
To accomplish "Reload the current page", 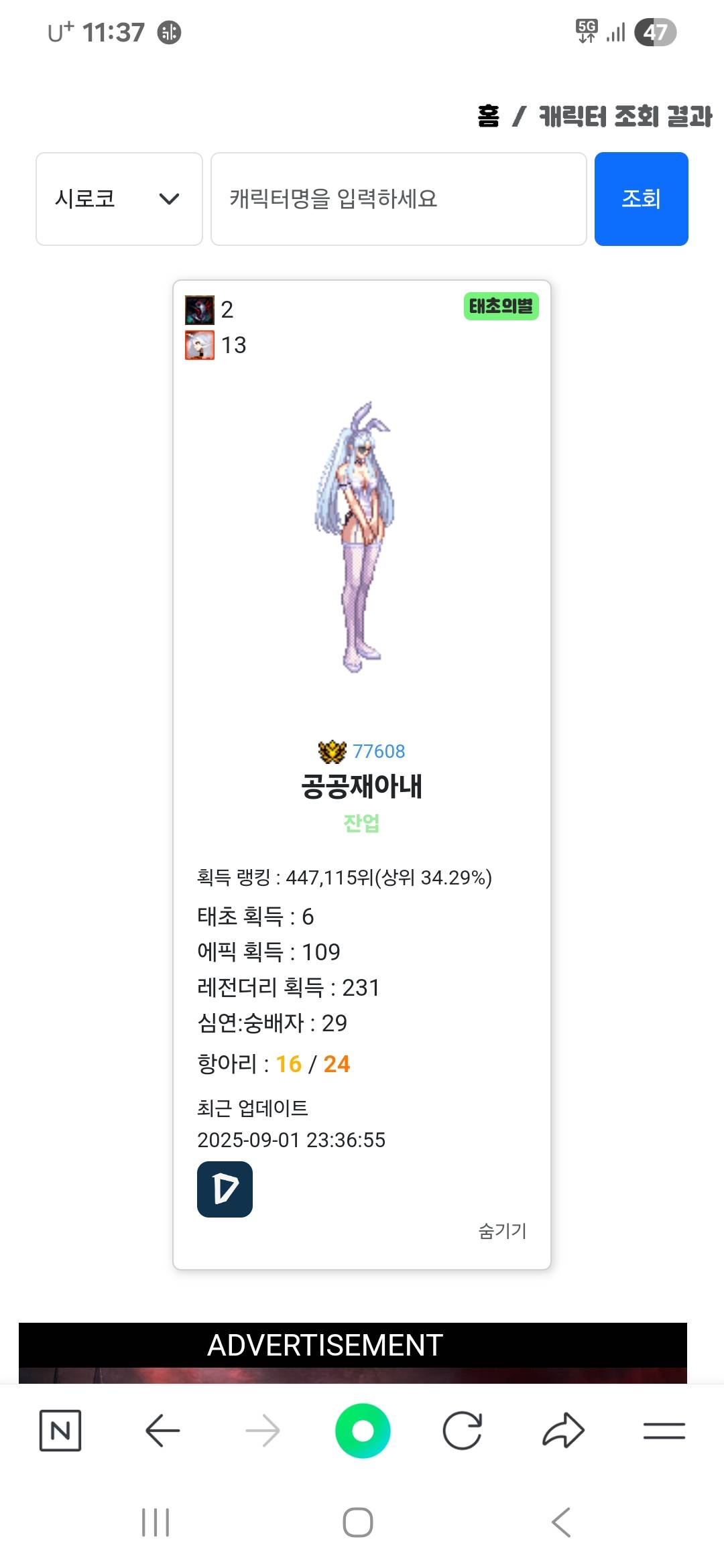I will tap(463, 1431).
